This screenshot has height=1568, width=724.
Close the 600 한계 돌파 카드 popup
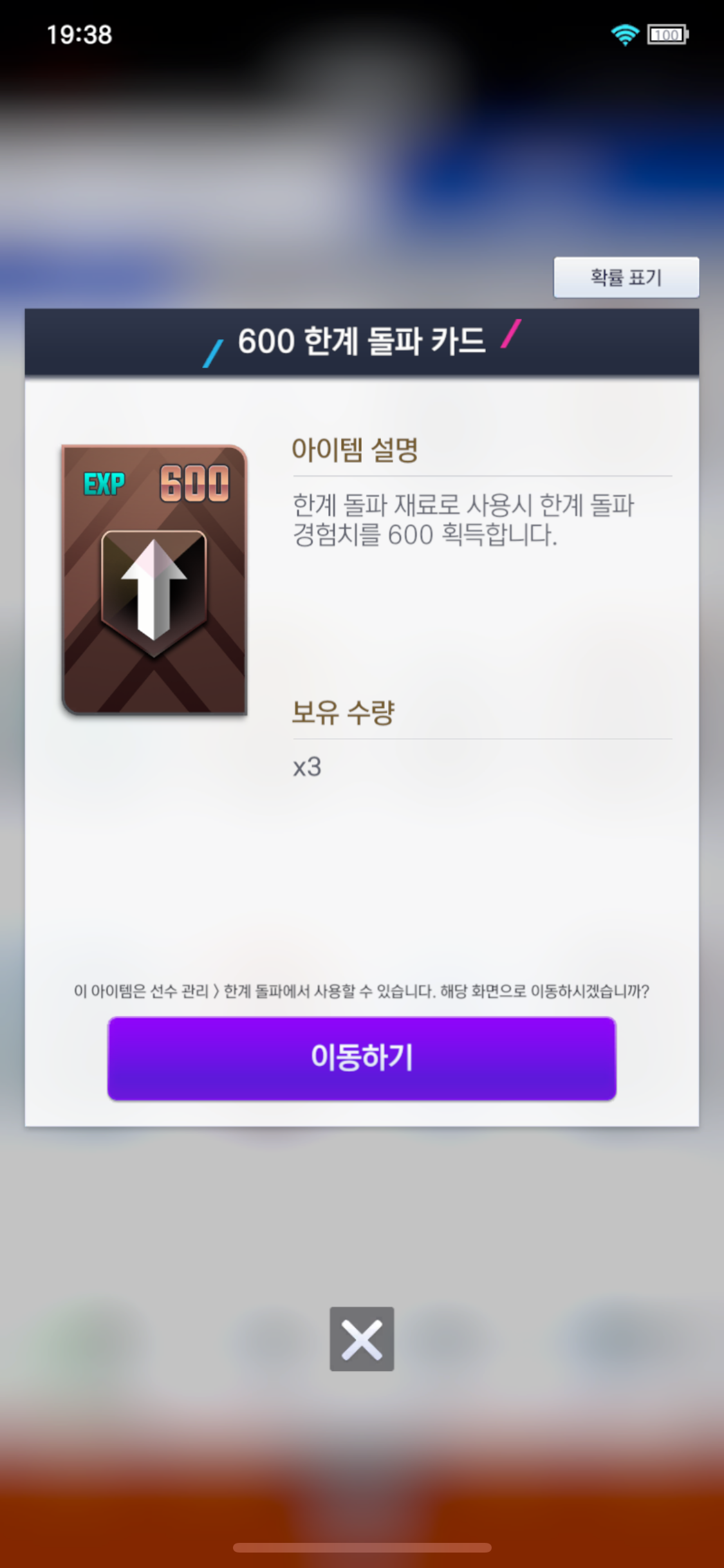pyautogui.click(x=362, y=1338)
